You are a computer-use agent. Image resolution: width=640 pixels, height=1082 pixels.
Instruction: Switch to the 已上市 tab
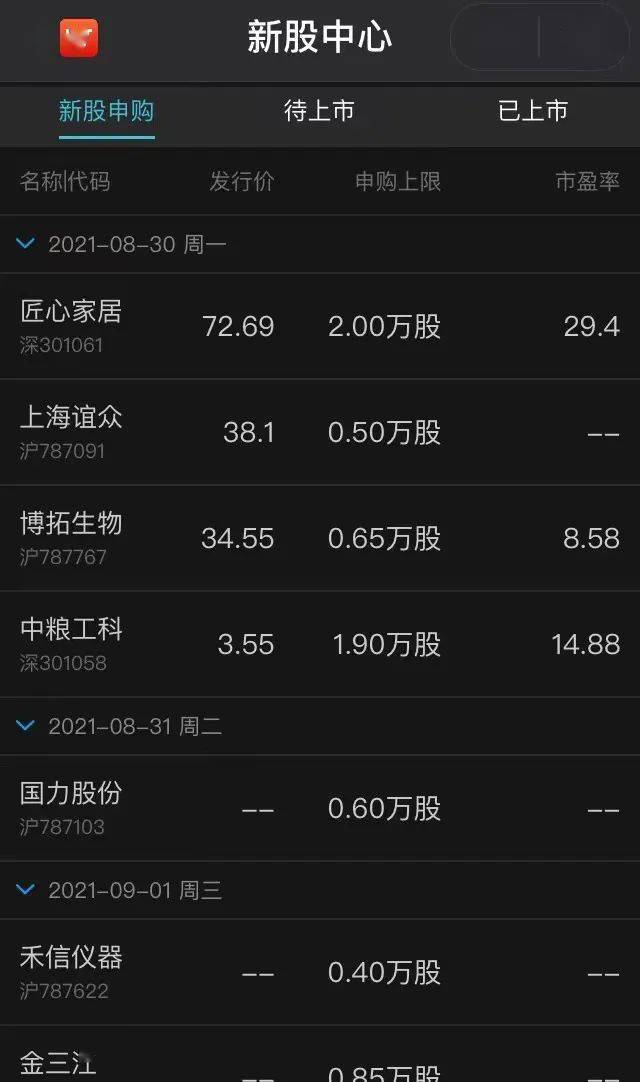pos(533,110)
